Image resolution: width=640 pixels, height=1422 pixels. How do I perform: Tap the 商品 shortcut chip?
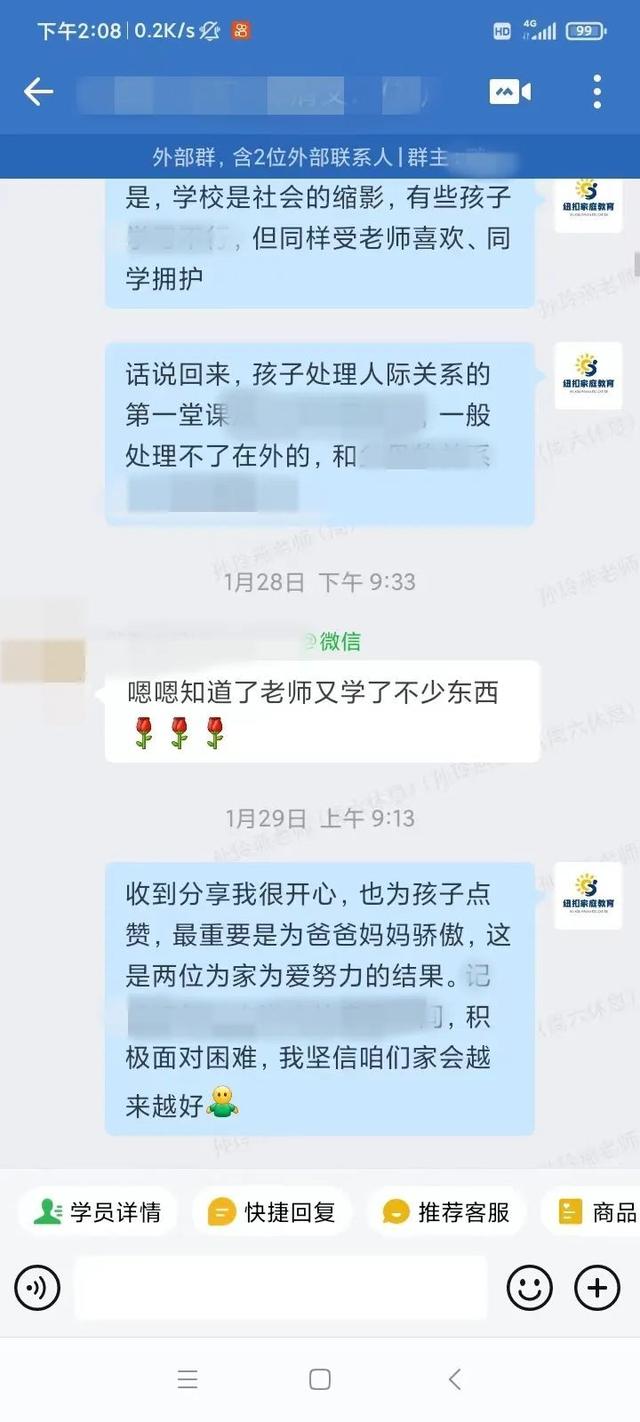(x=597, y=1212)
